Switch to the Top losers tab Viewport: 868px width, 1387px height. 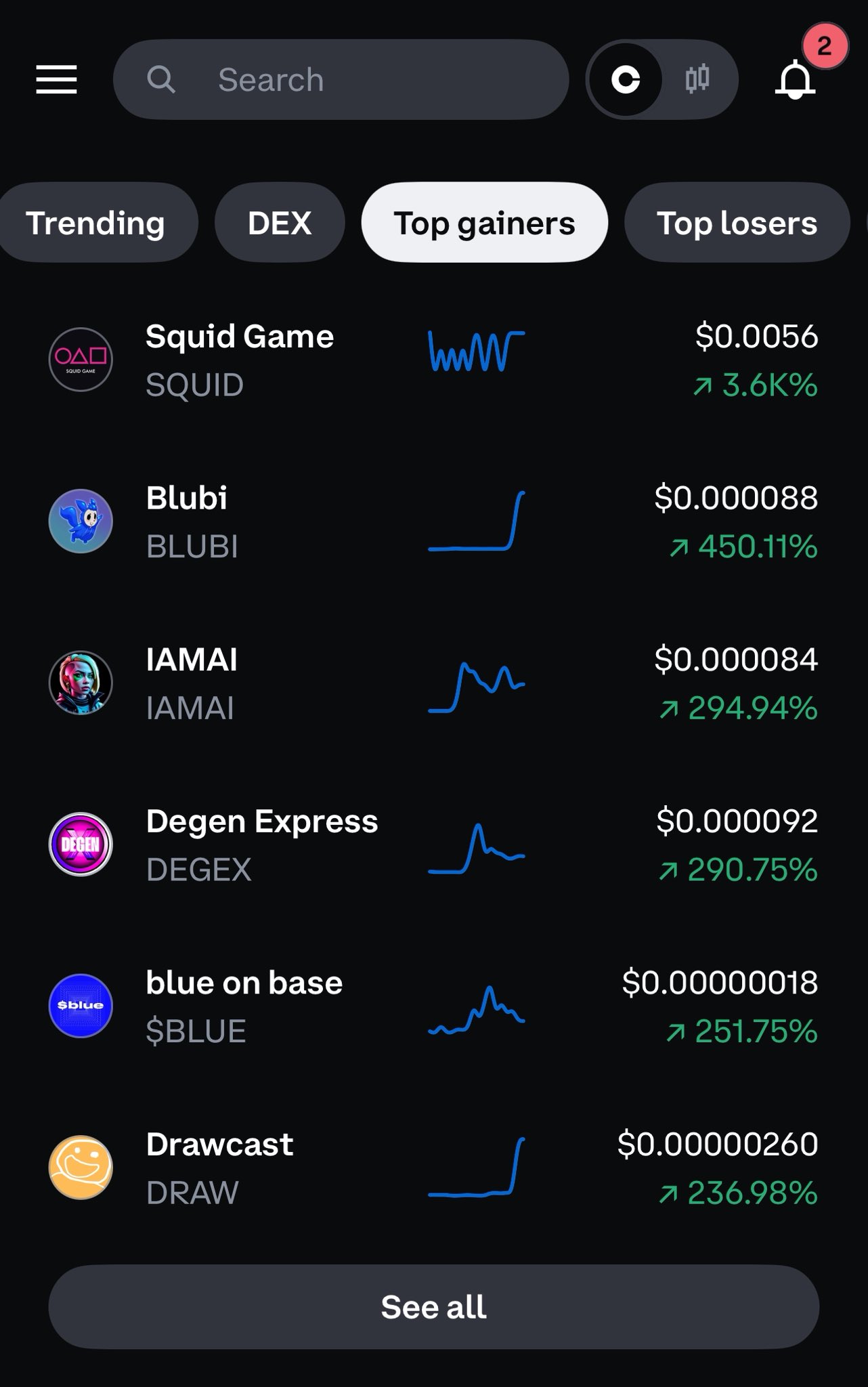737,223
